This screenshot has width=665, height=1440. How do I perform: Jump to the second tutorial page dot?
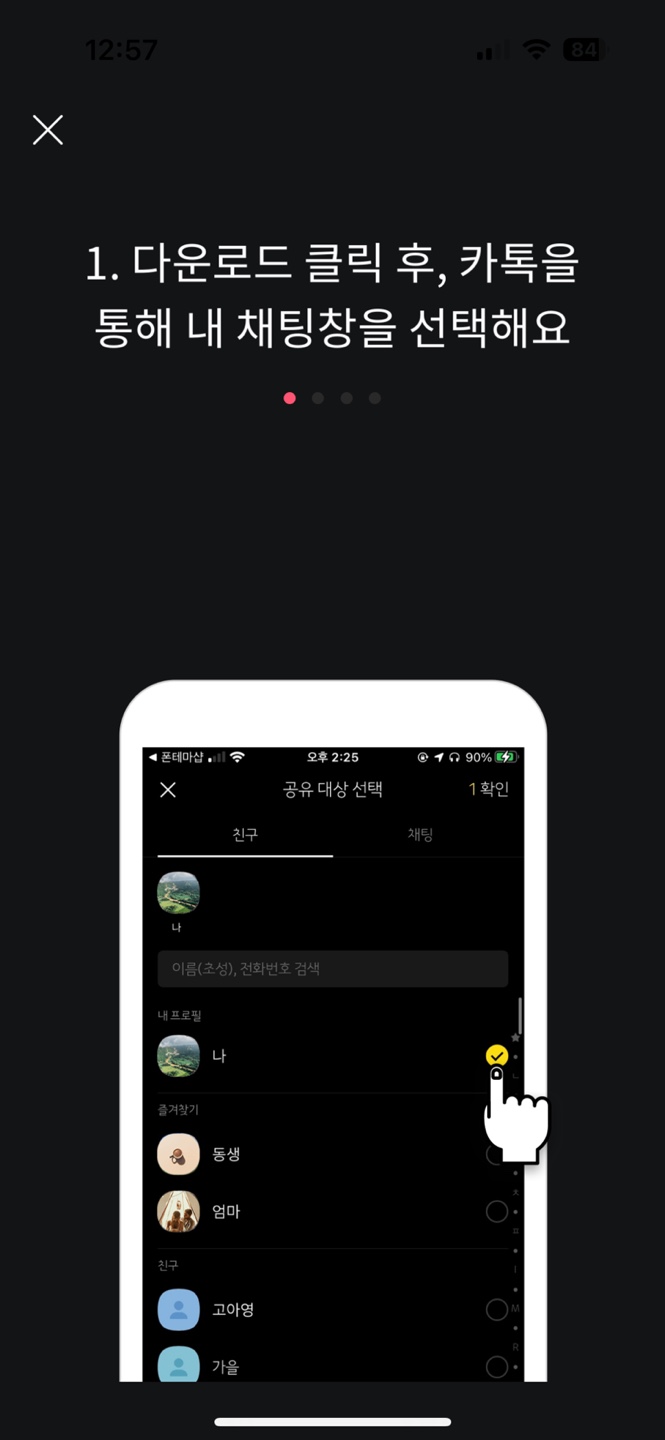[x=318, y=398]
